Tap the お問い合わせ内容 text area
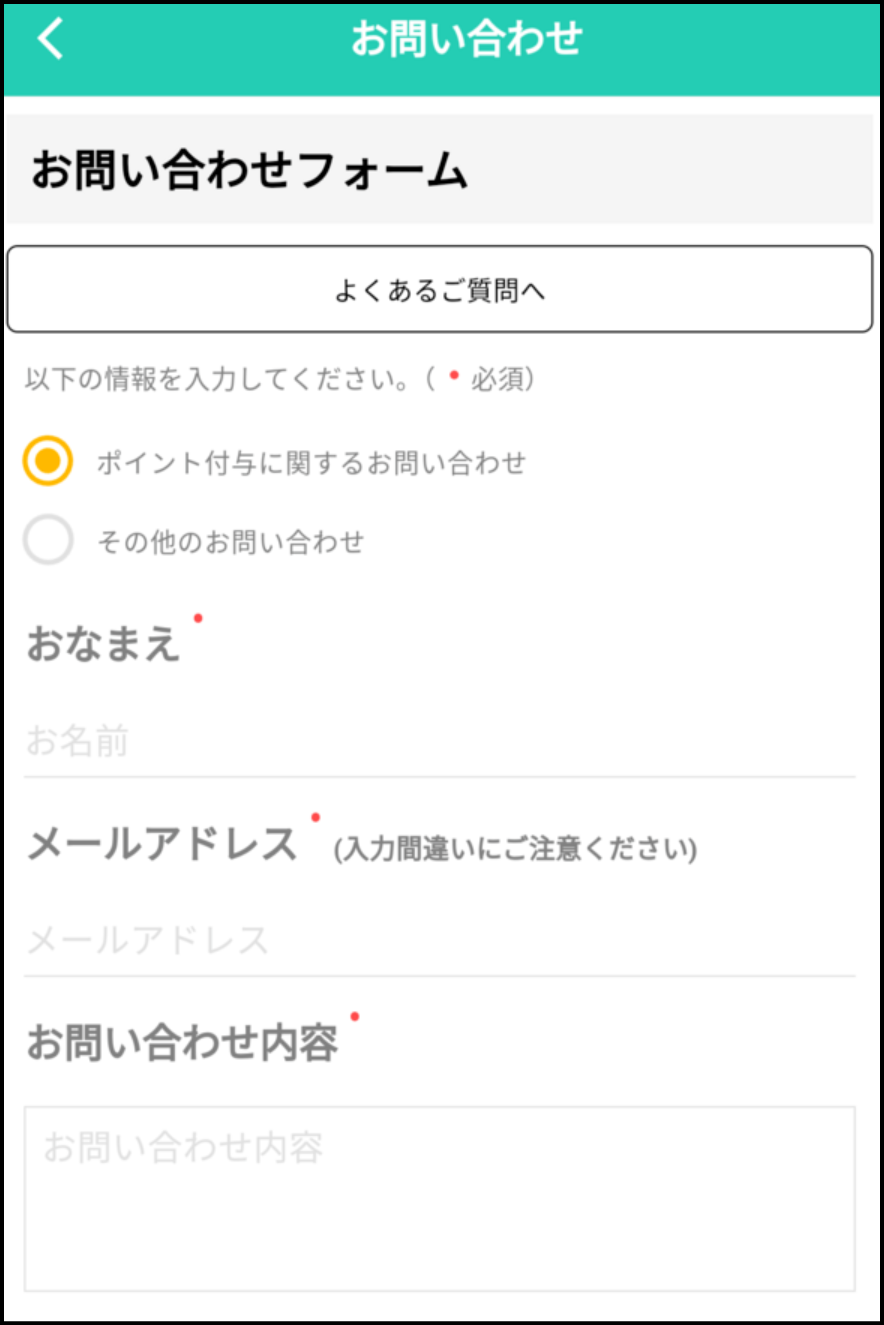The width and height of the screenshot is (884, 1325). [440, 1198]
